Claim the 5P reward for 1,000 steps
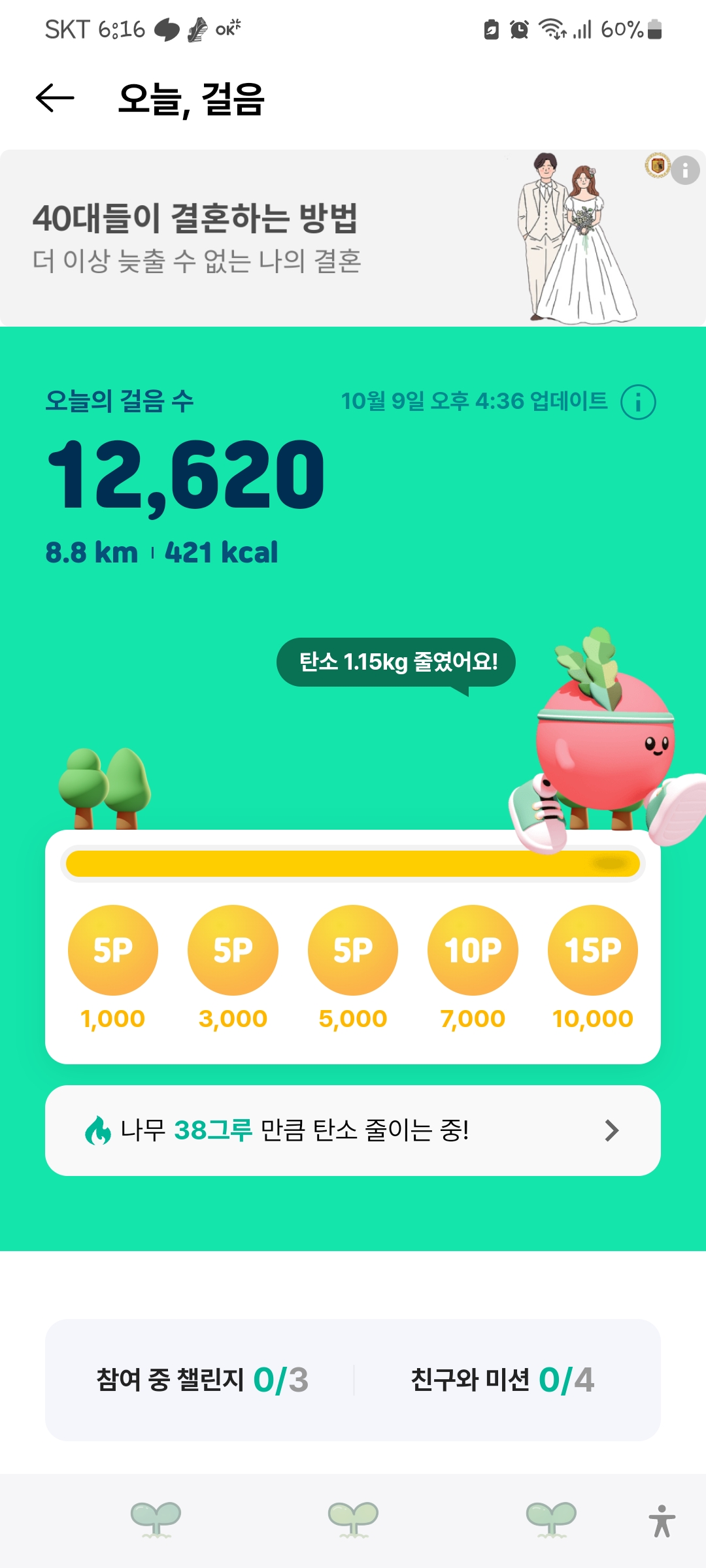This screenshot has height=1568, width=706. (x=113, y=950)
